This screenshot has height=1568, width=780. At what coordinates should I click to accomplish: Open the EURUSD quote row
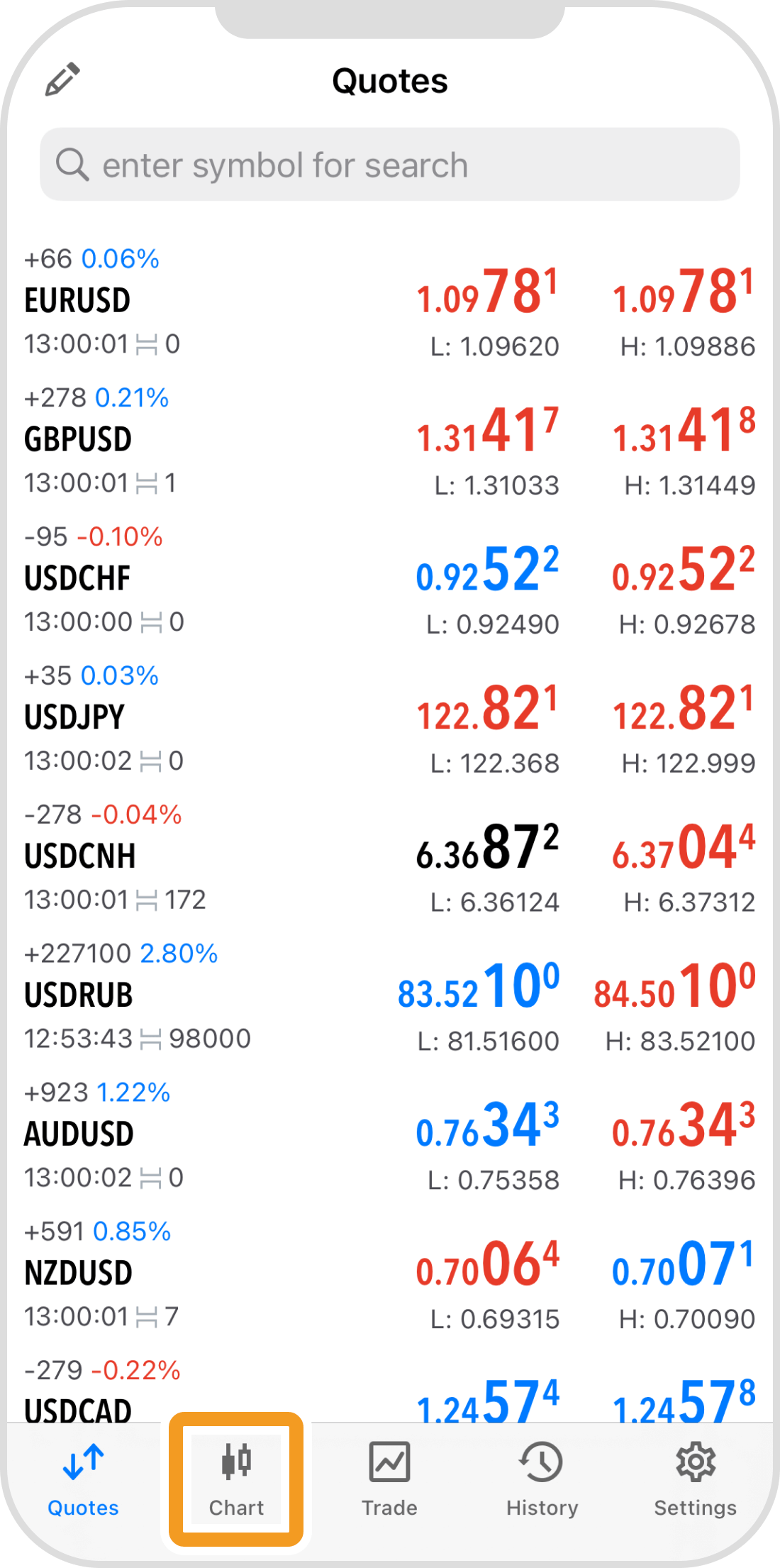(x=78, y=301)
